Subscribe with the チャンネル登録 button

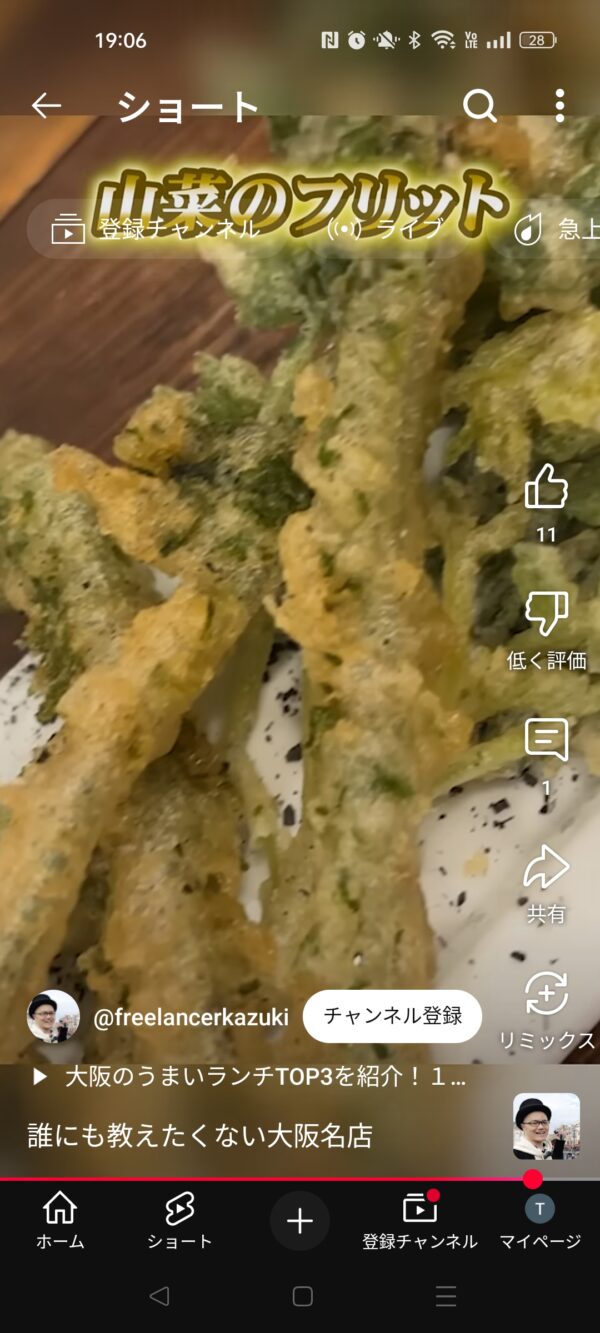(x=392, y=1017)
